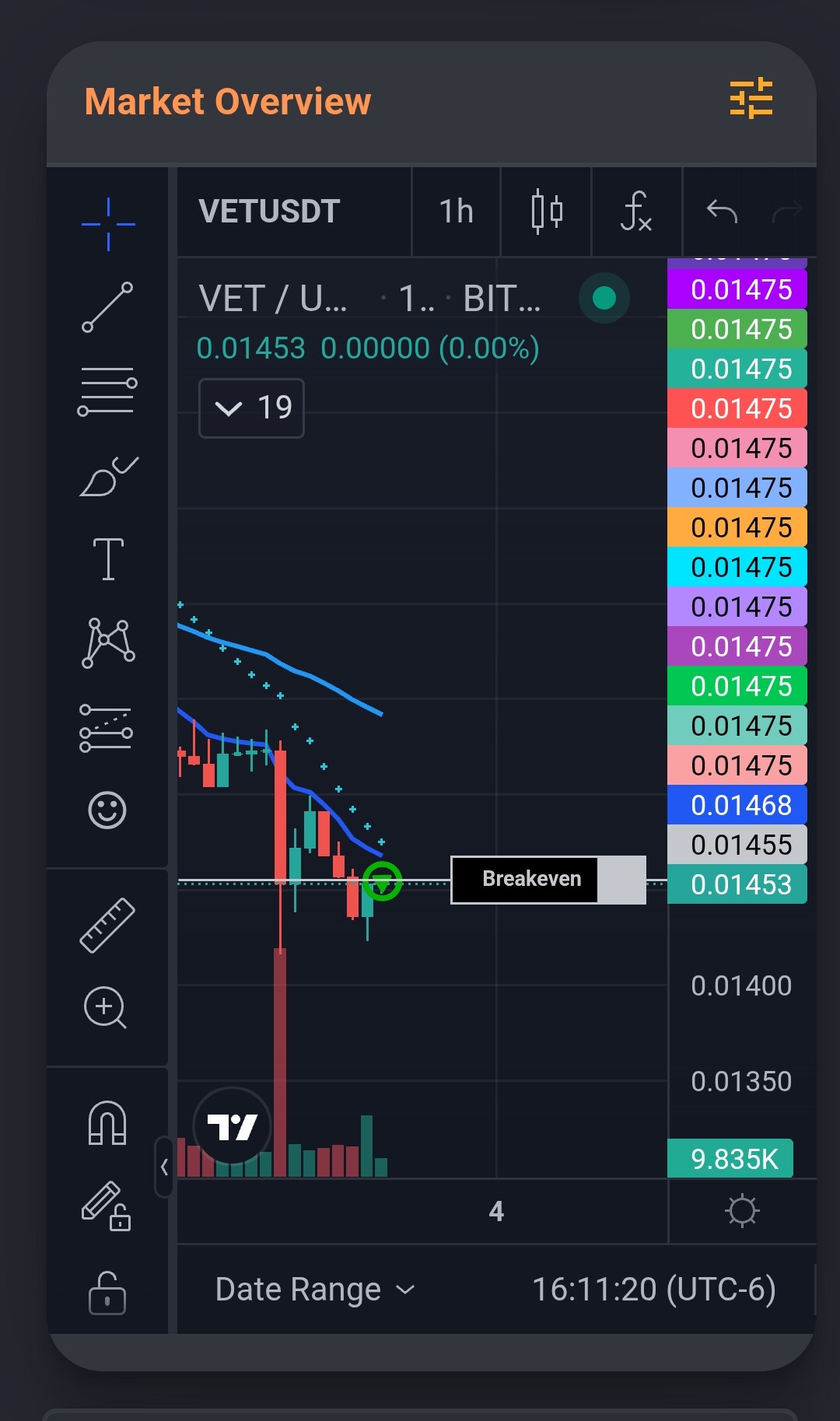Viewport: 840px width, 1421px height.
Task: Undo the last chart action
Action: (x=722, y=211)
